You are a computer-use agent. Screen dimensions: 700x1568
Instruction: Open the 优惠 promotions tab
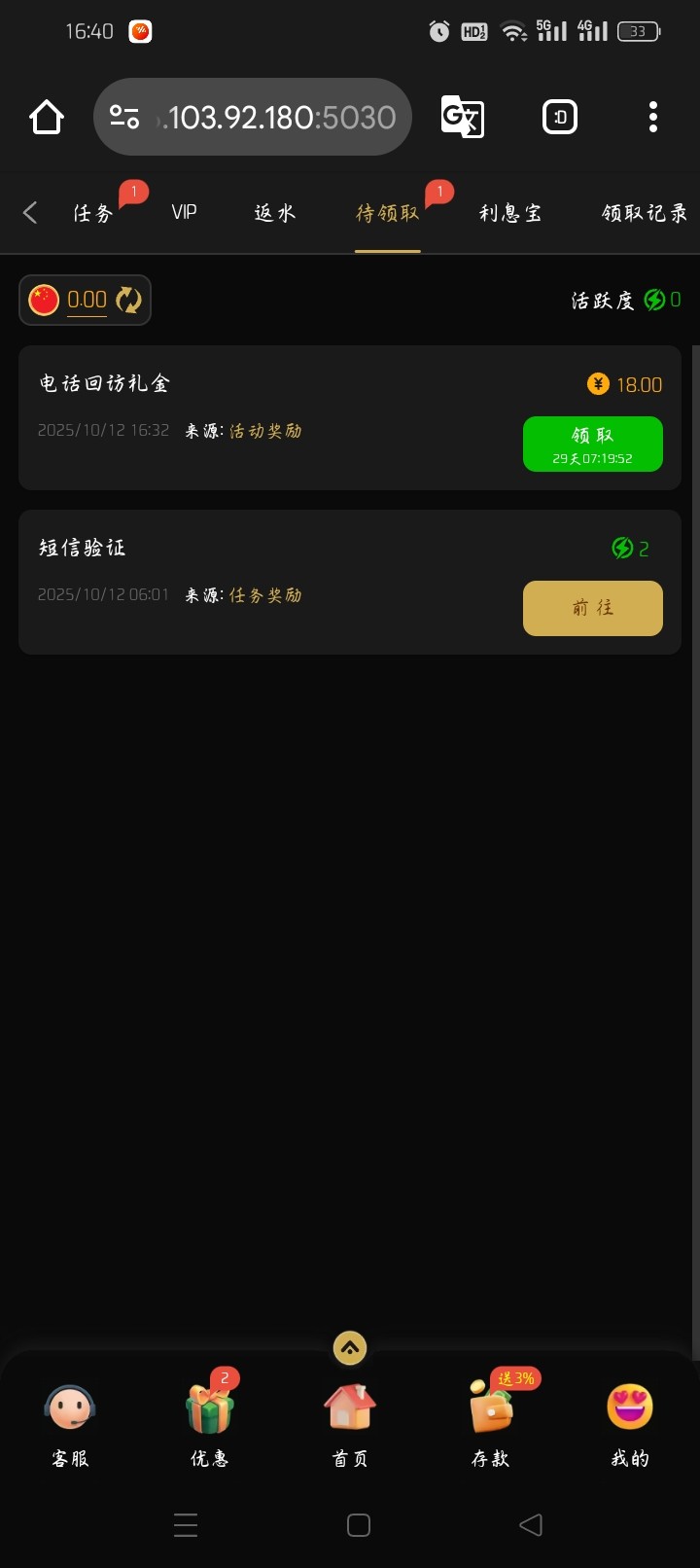pos(210,1424)
